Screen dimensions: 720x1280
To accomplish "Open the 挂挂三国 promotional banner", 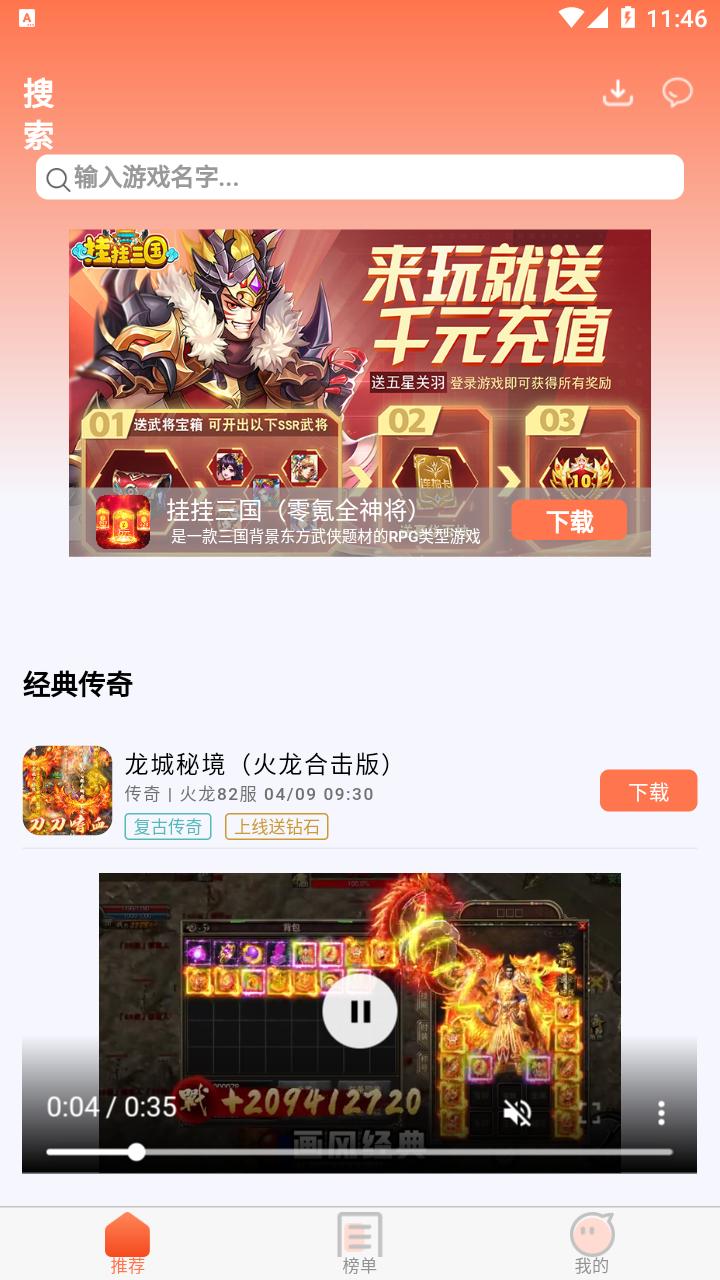I will pyautogui.click(x=360, y=360).
